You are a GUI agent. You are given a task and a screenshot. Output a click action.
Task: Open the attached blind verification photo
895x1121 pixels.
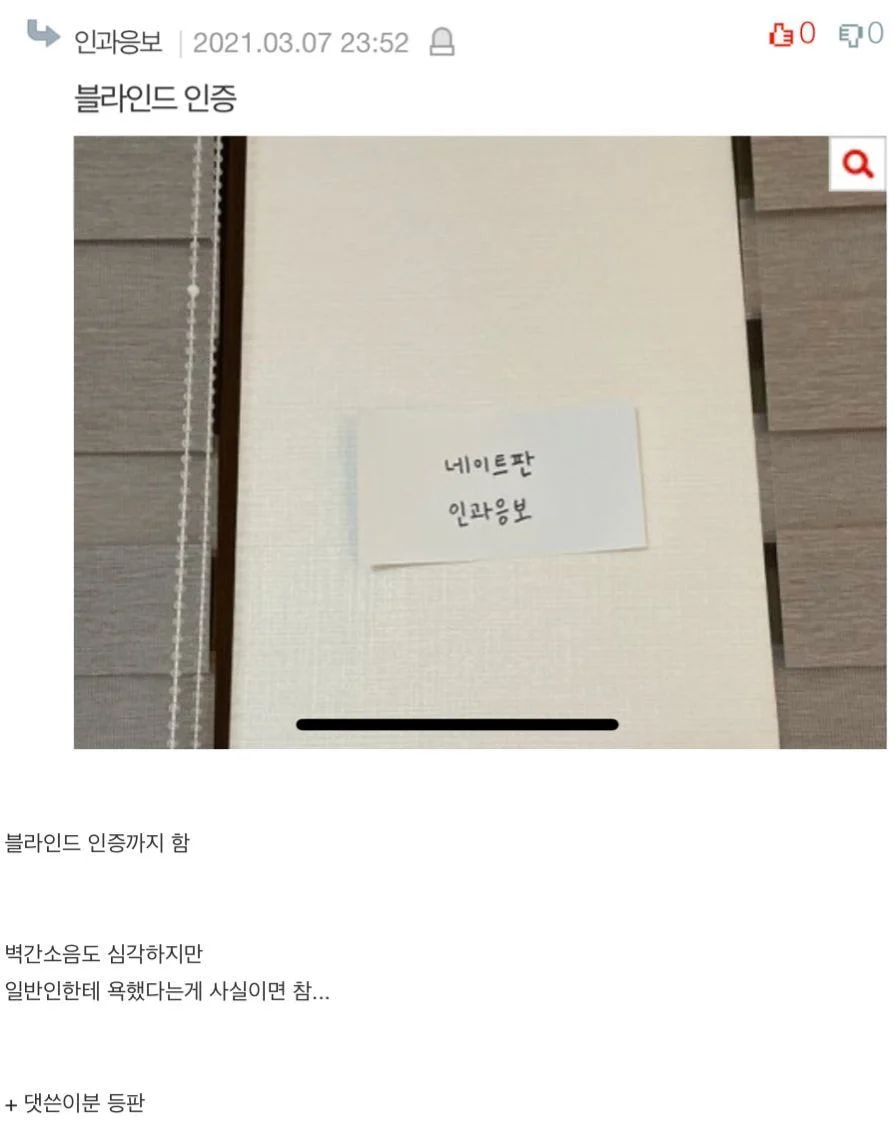coord(478,442)
